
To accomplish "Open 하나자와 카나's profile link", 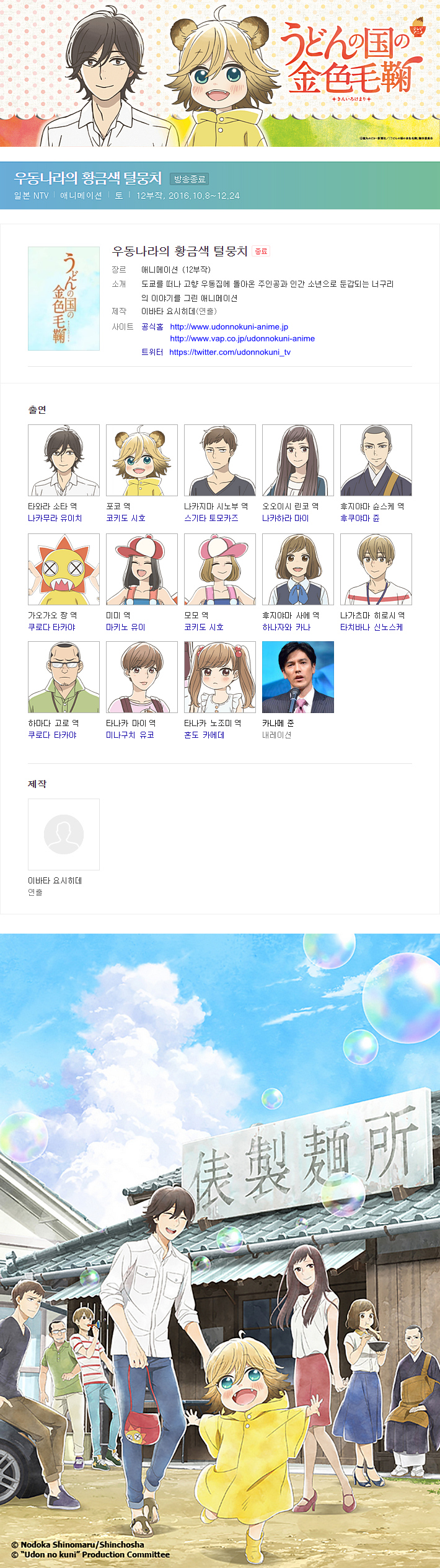I will [x=286, y=627].
